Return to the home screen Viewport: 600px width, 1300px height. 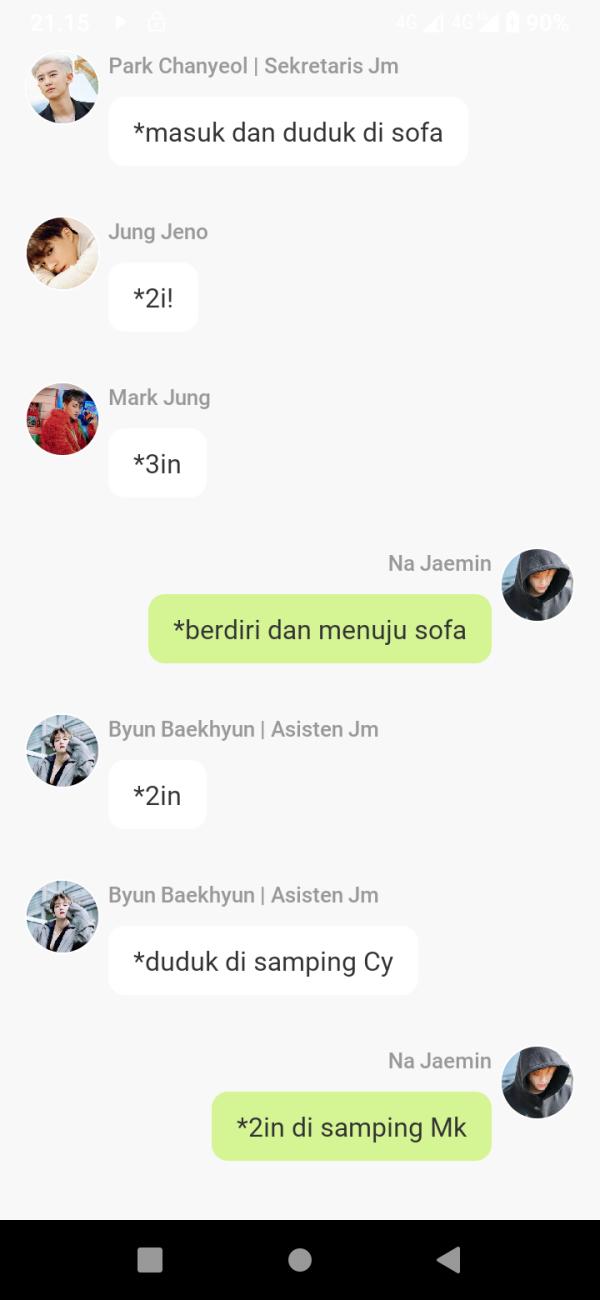(299, 1260)
